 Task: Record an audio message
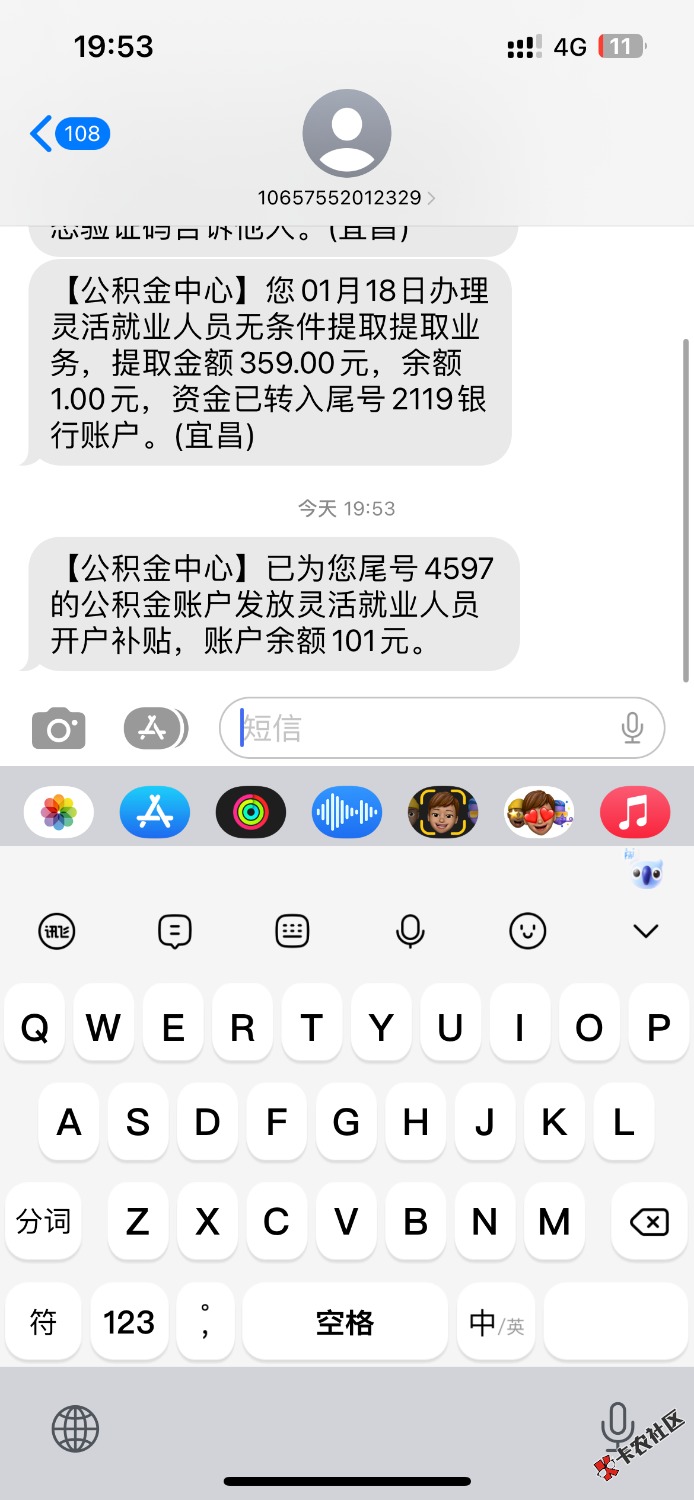(347, 812)
